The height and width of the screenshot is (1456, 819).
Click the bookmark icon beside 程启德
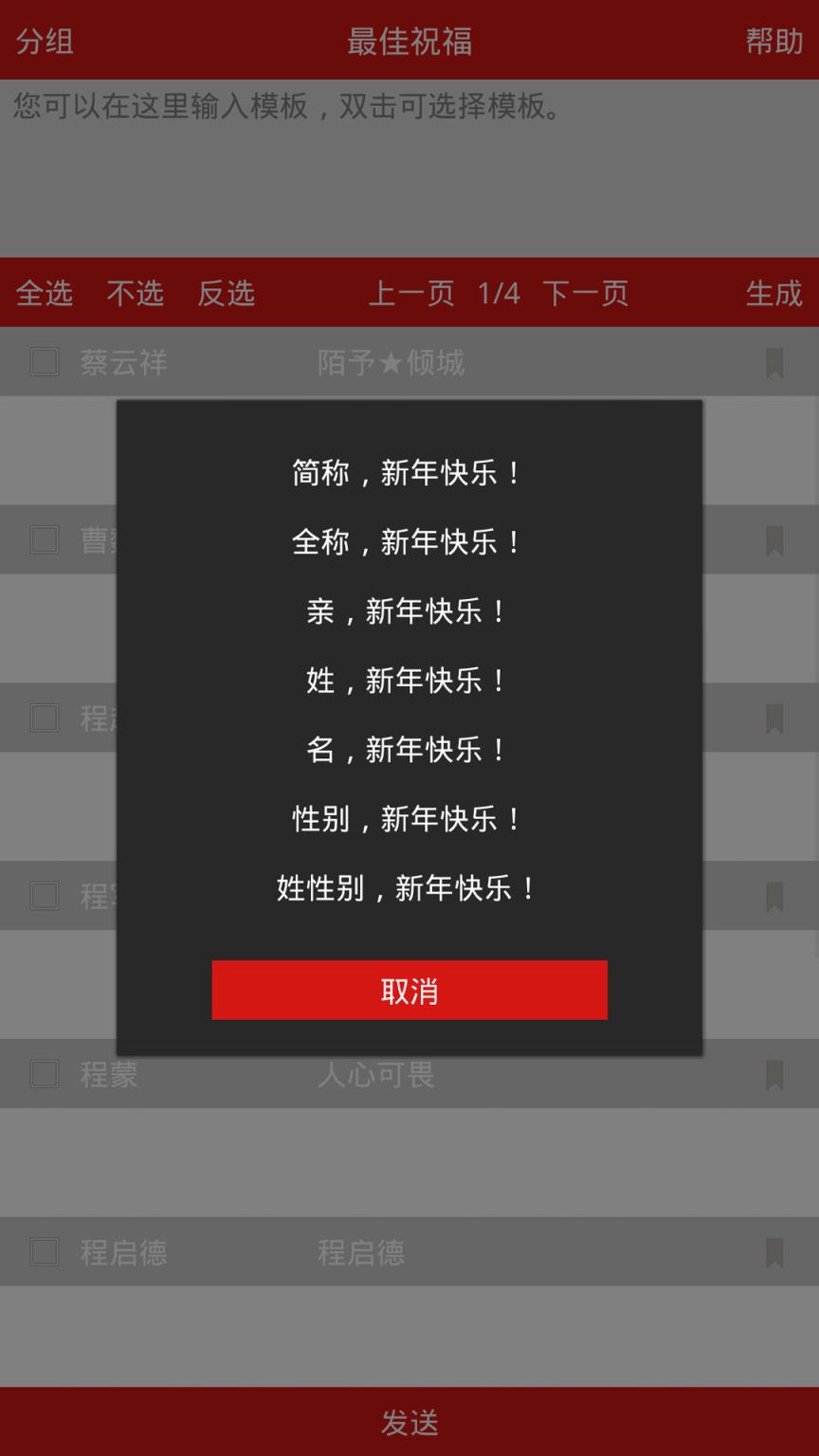pyautogui.click(x=773, y=1252)
